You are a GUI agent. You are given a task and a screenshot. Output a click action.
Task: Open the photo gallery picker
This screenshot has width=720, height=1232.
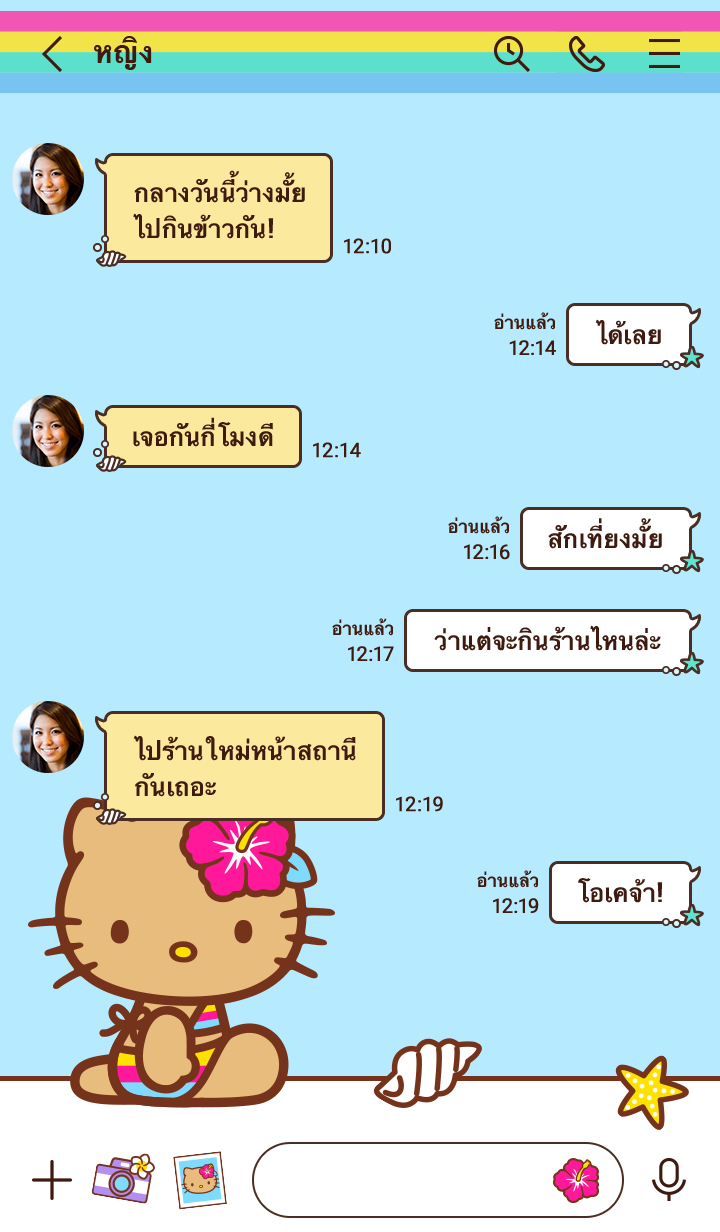[199, 1180]
